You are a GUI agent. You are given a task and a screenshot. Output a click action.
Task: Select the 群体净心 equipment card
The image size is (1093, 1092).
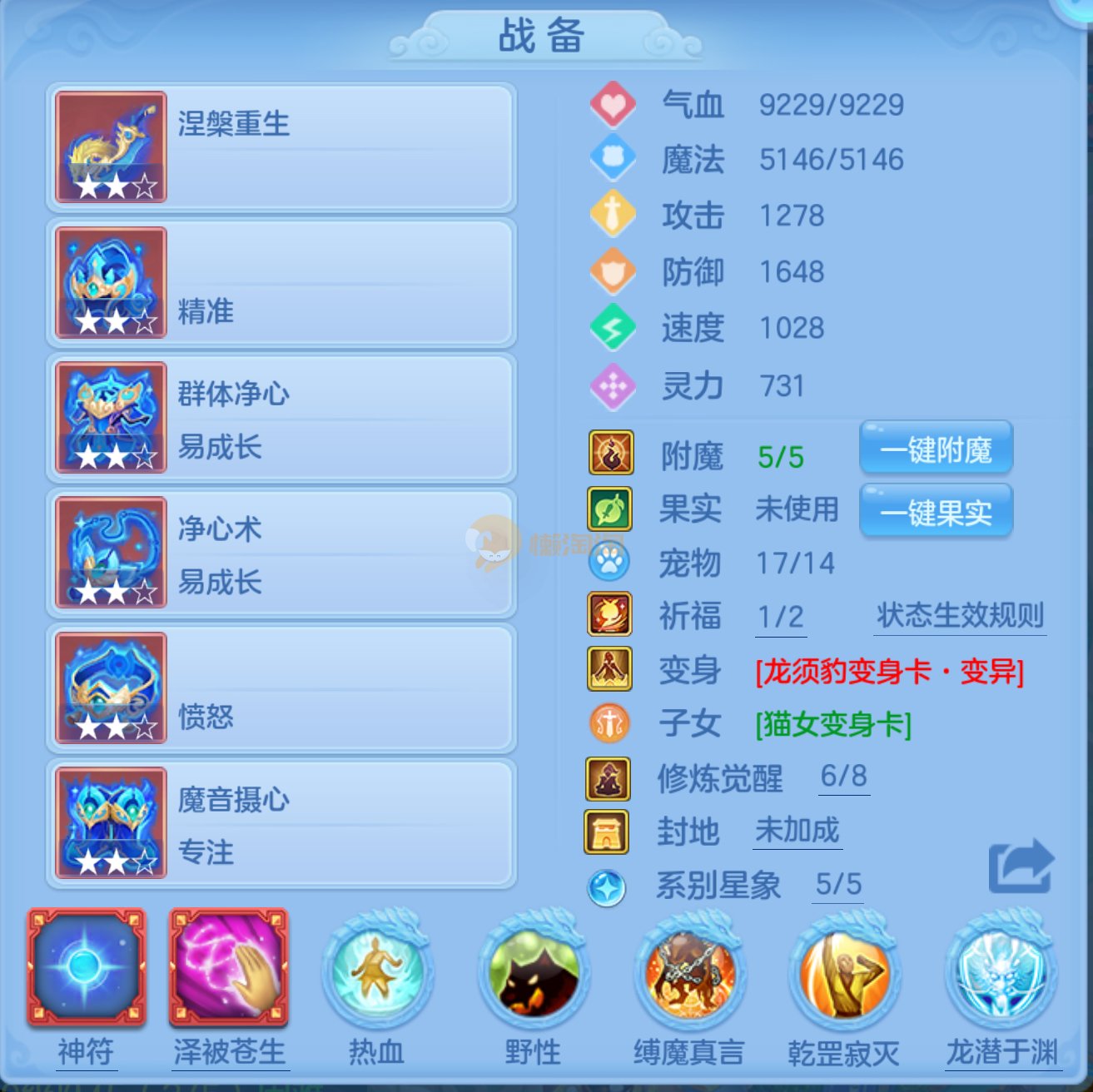281,418
